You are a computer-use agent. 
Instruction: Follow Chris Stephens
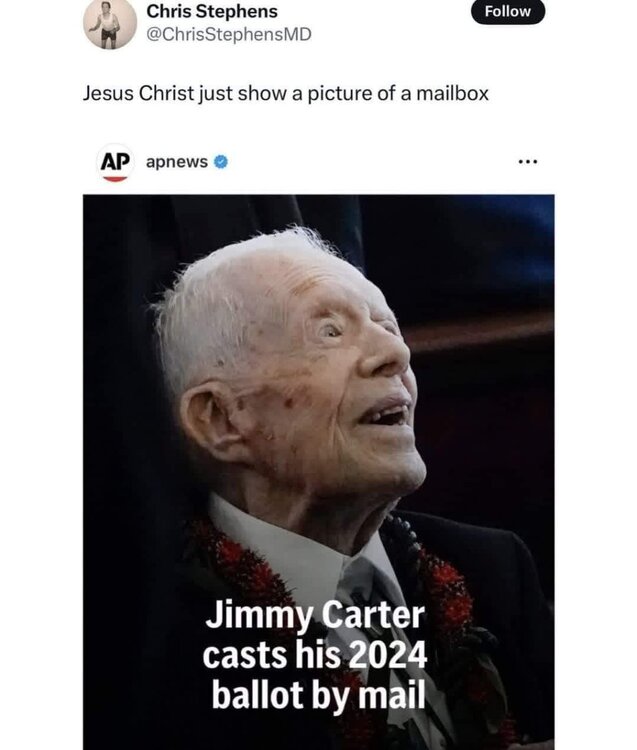click(507, 12)
